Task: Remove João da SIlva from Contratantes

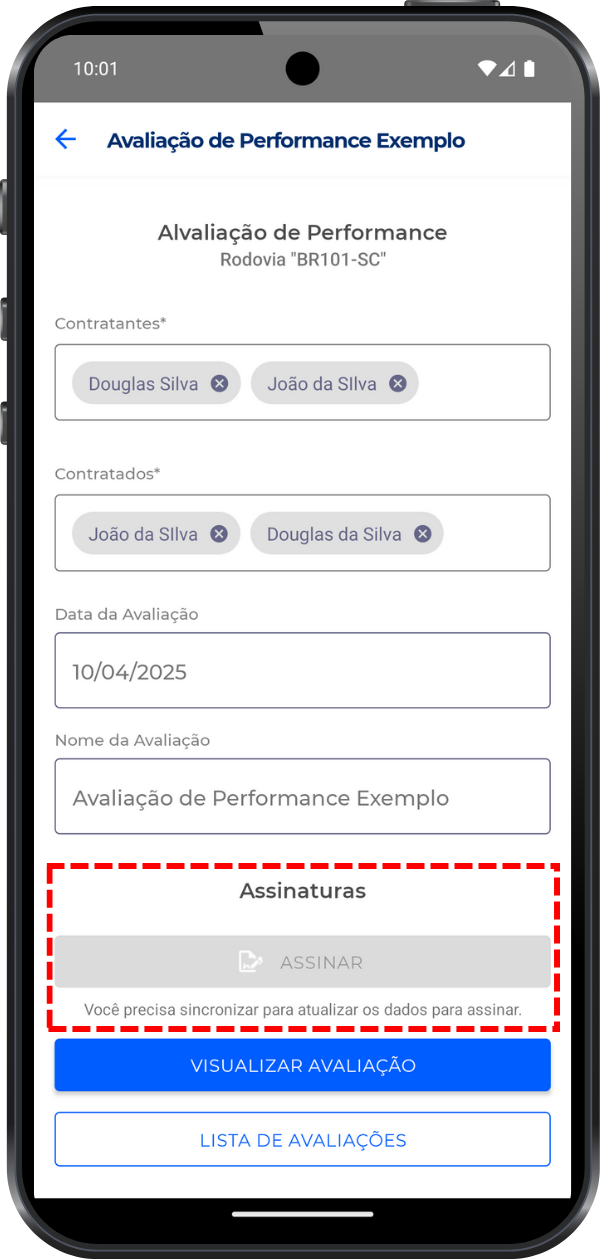Action: point(398,384)
